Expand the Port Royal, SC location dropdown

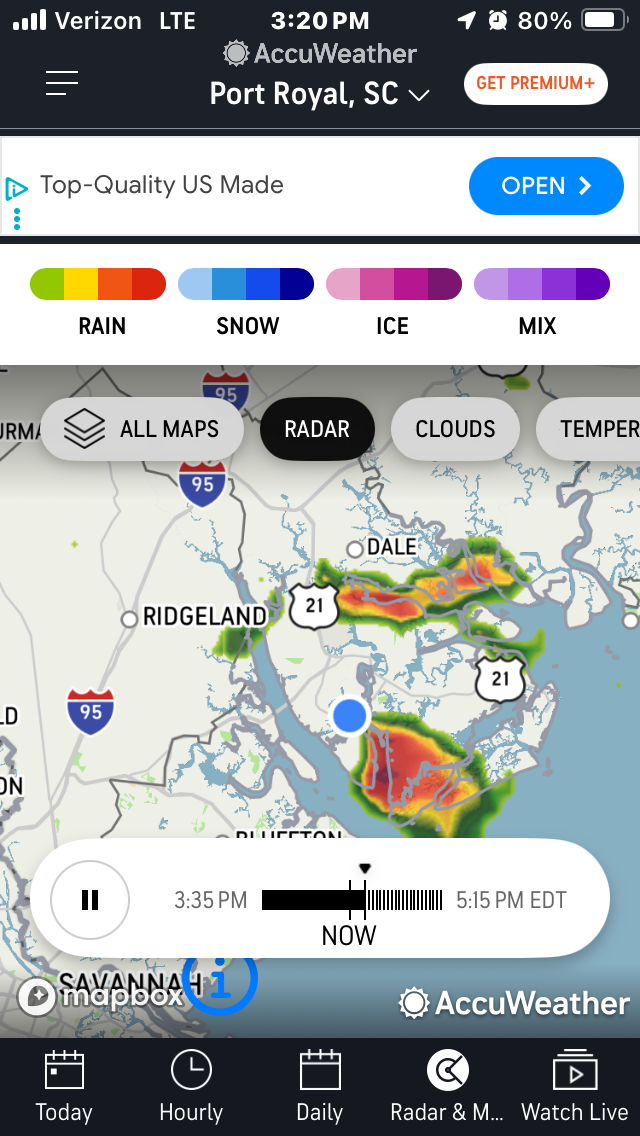coord(320,94)
